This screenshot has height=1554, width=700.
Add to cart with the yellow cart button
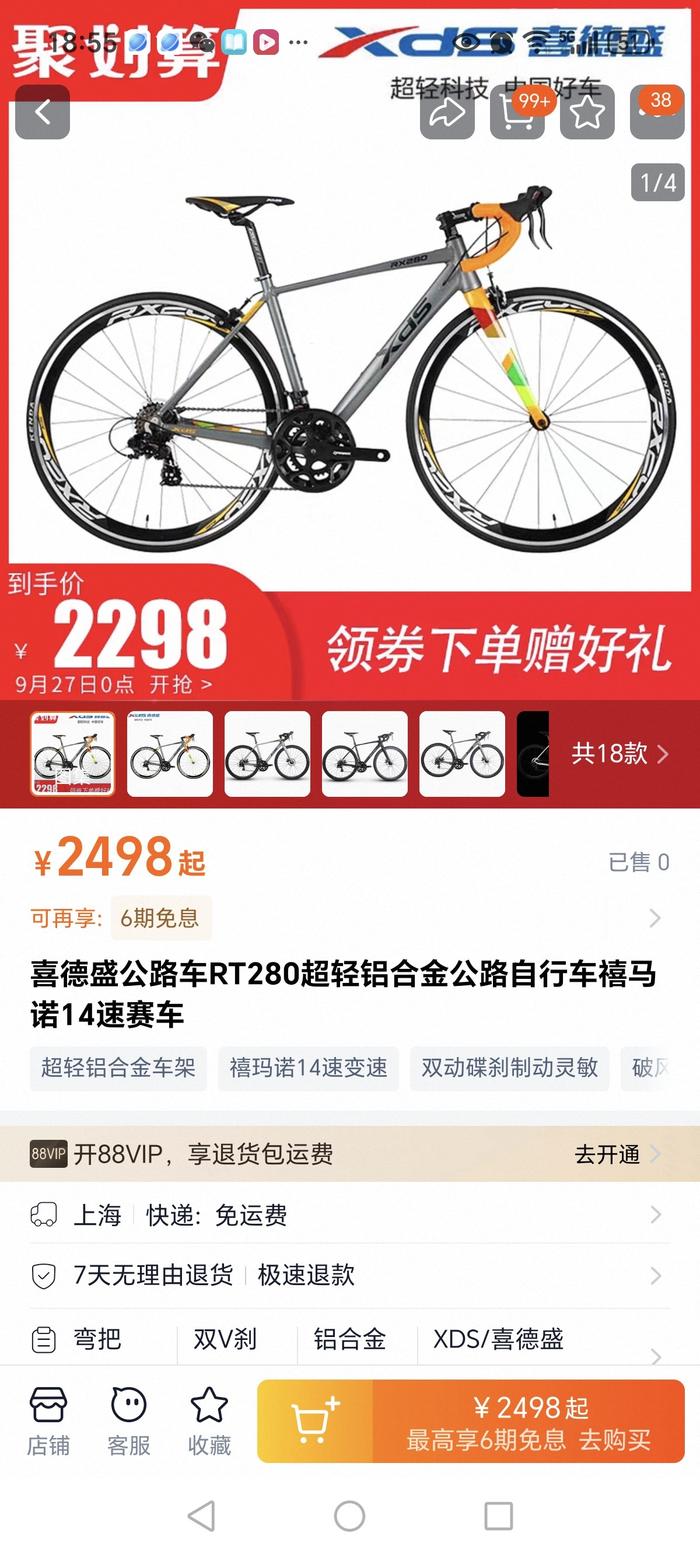pos(315,1421)
